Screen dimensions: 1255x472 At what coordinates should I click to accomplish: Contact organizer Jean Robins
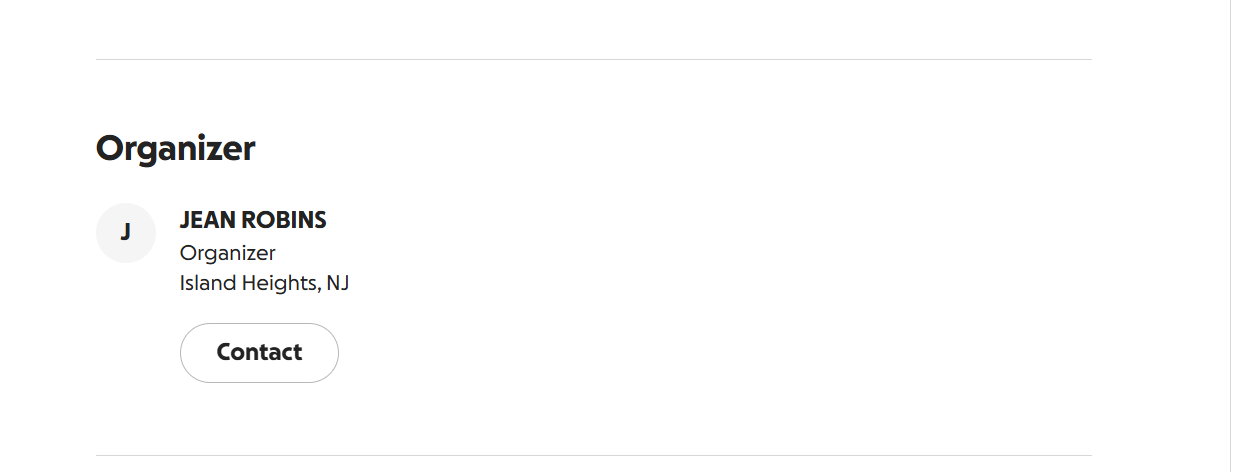point(259,352)
